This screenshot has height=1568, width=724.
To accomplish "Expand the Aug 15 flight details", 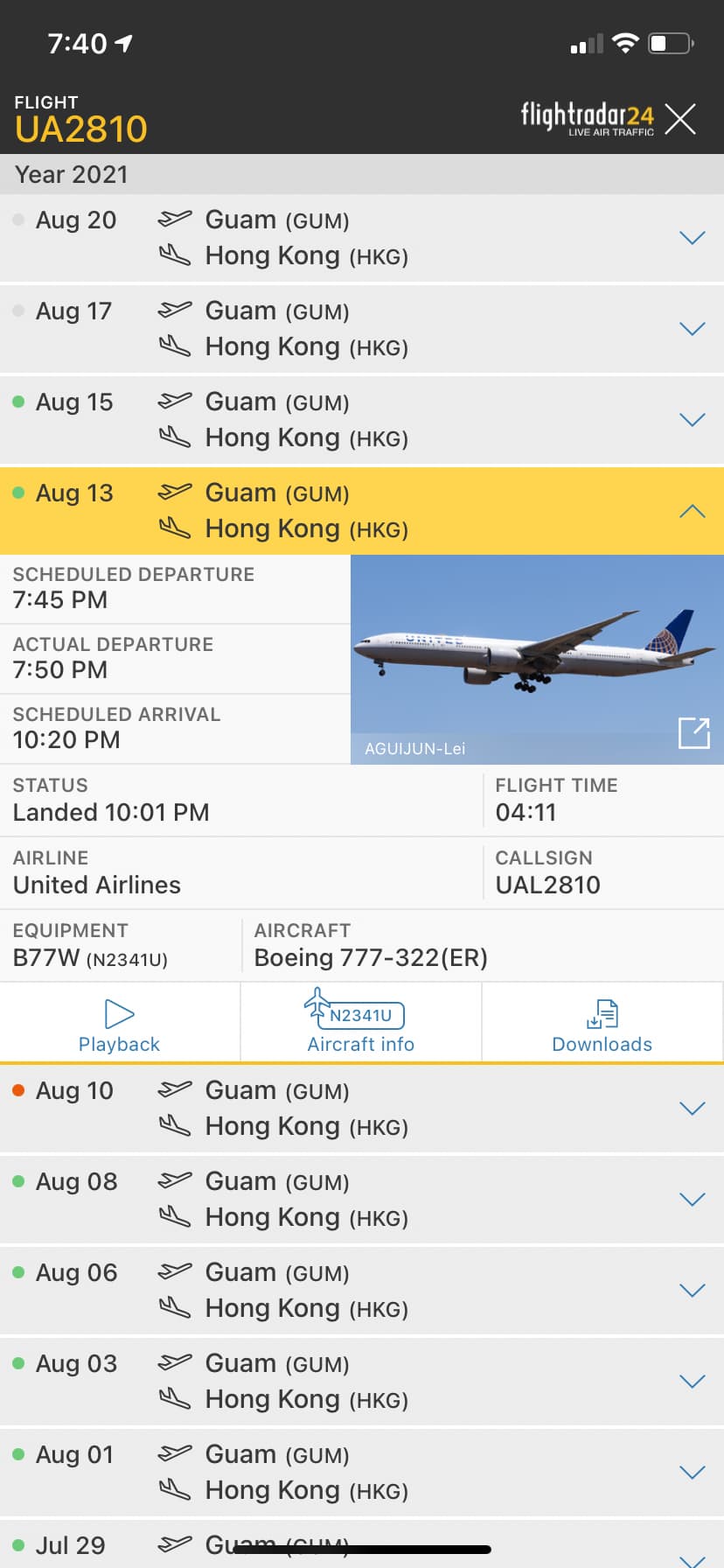I will (692, 420).
